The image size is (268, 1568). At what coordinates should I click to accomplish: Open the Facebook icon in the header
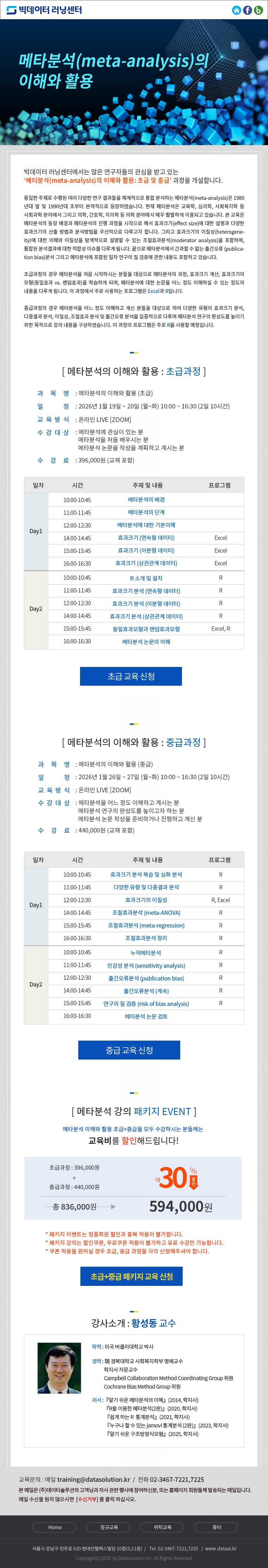[x=247, y=10]
